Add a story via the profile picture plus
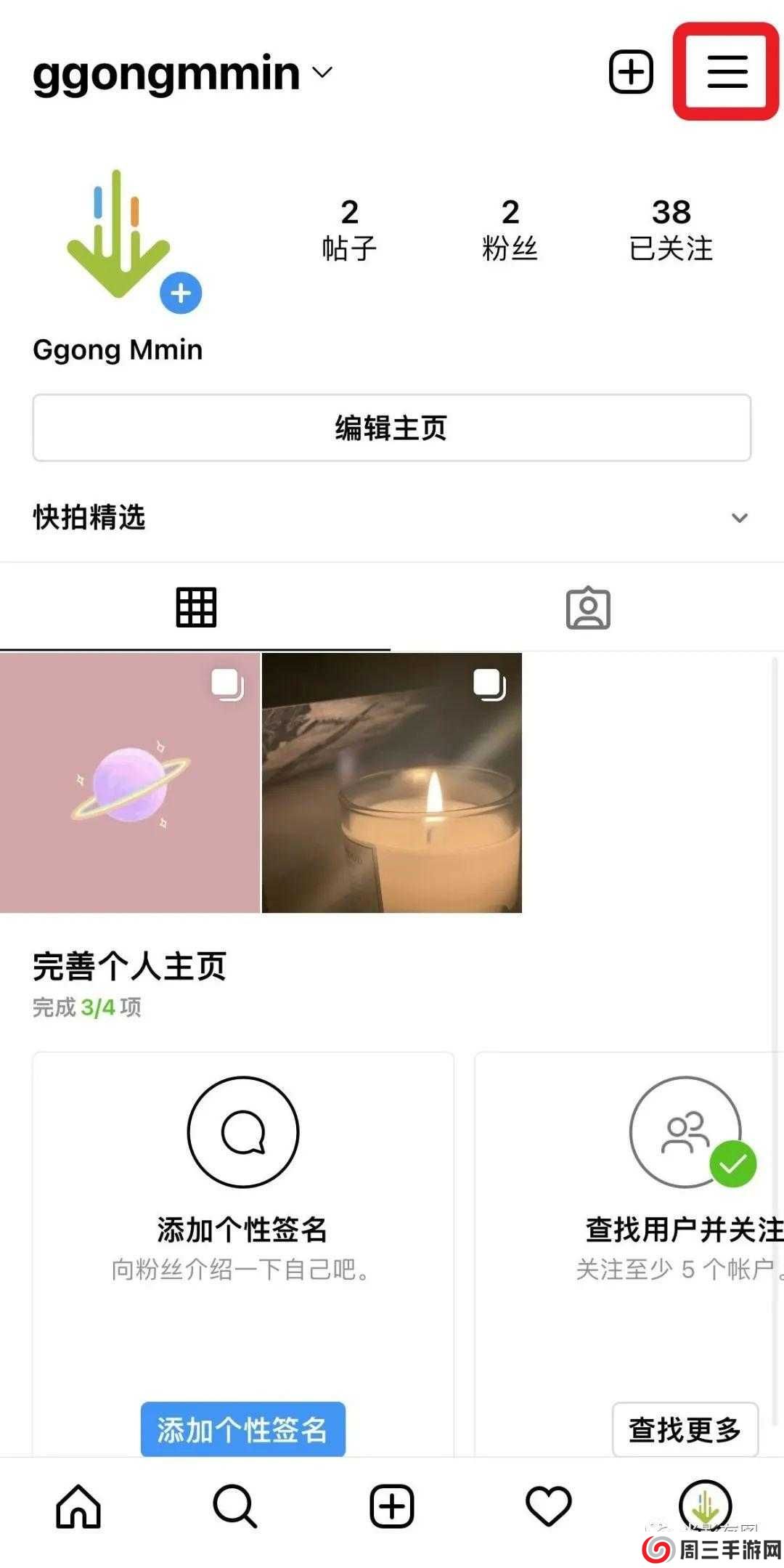This screenshot has height=1568, width=784. (181, 293)
